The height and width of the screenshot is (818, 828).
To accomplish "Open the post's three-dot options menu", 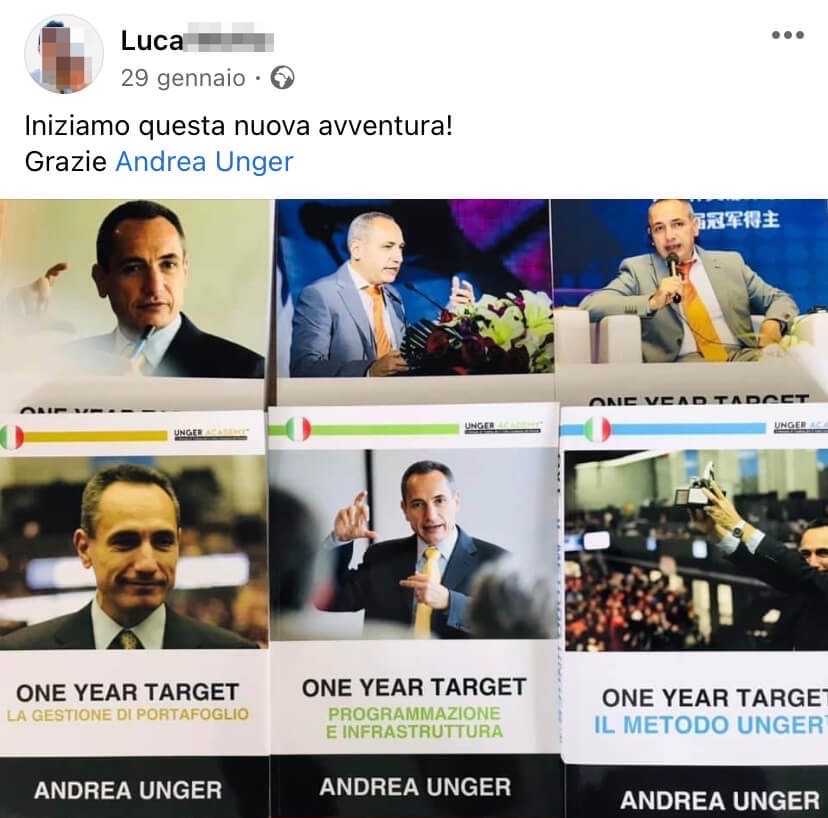I will pos(787,35).
